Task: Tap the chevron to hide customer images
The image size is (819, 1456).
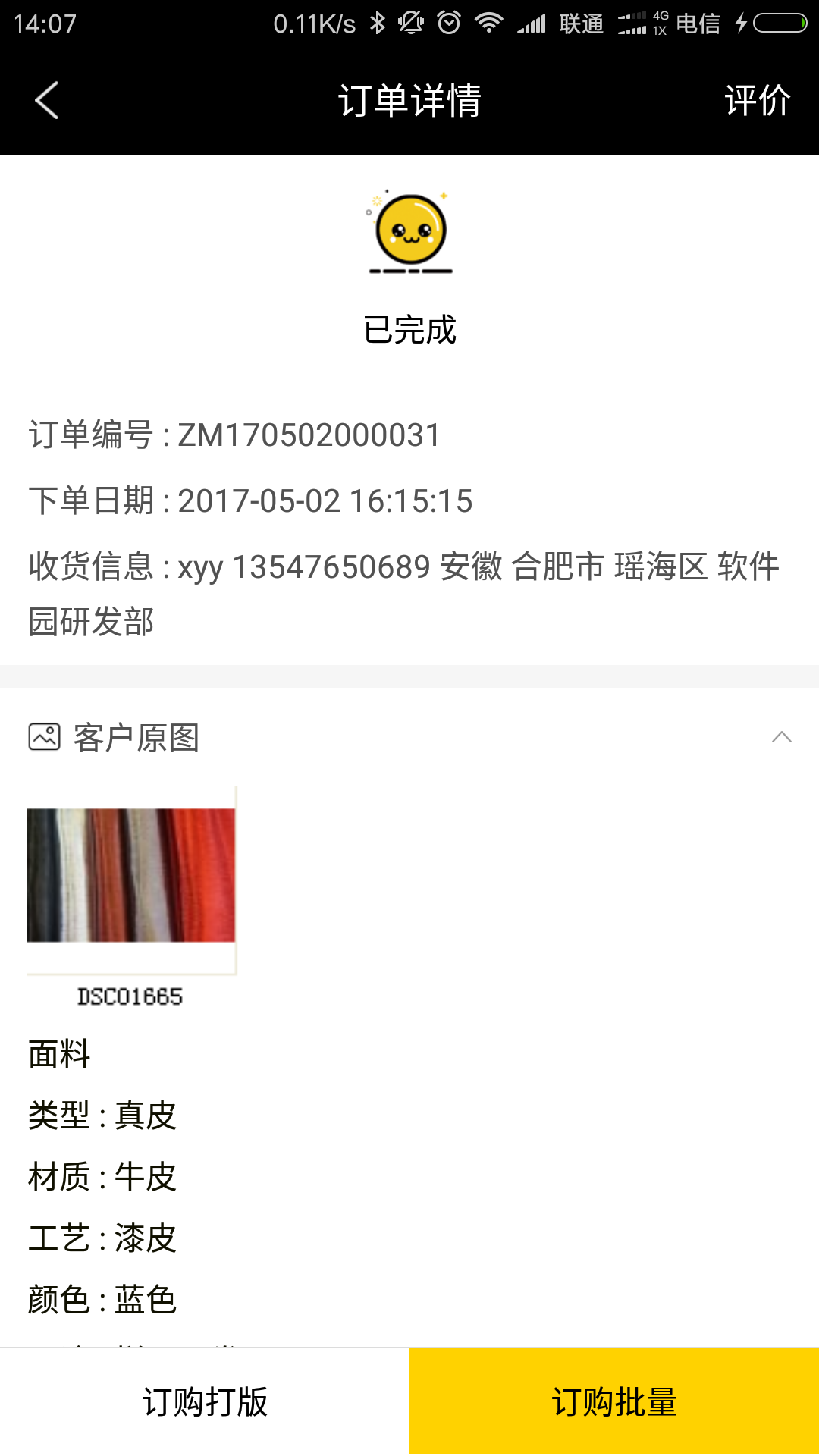Action: pos(782,736)
